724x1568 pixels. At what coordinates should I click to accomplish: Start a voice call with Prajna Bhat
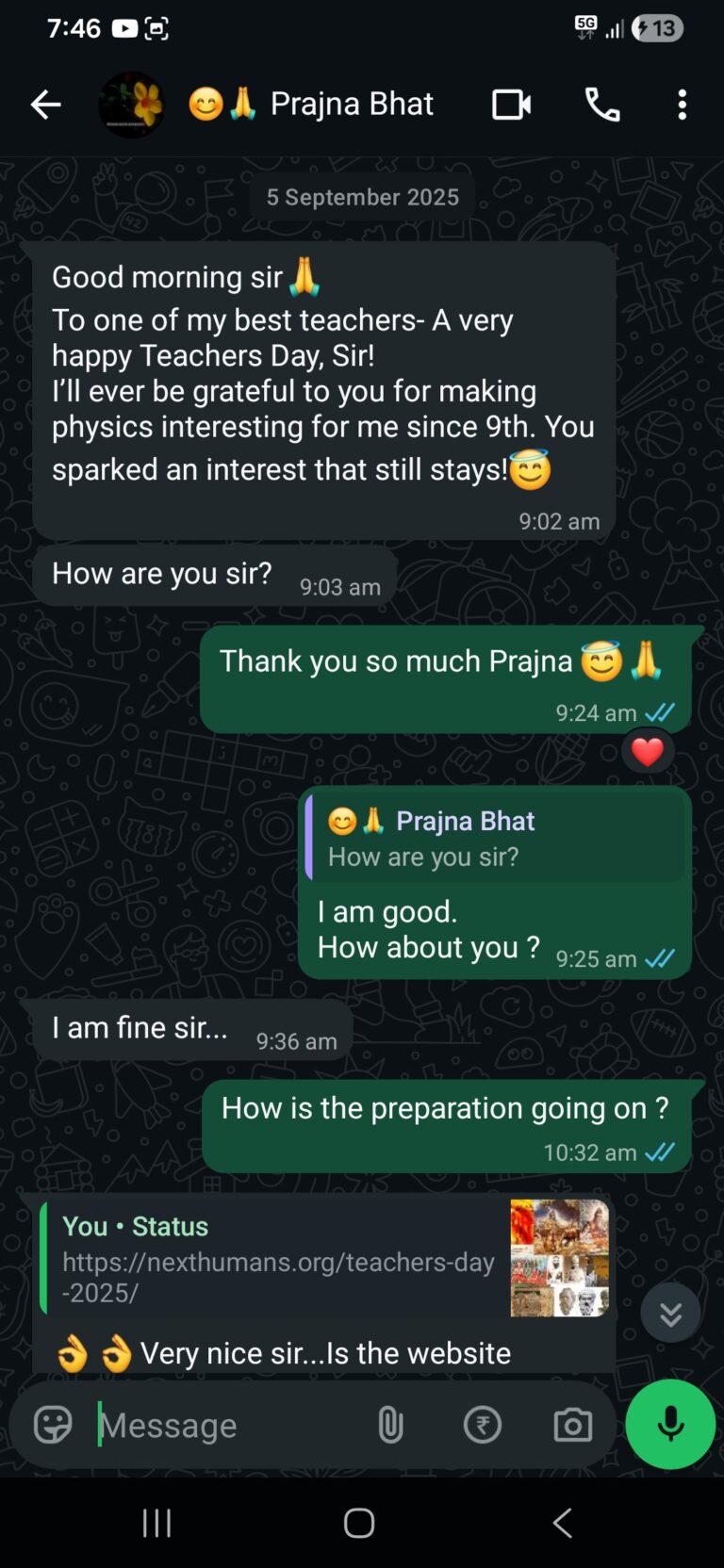[x=602, y=105]
